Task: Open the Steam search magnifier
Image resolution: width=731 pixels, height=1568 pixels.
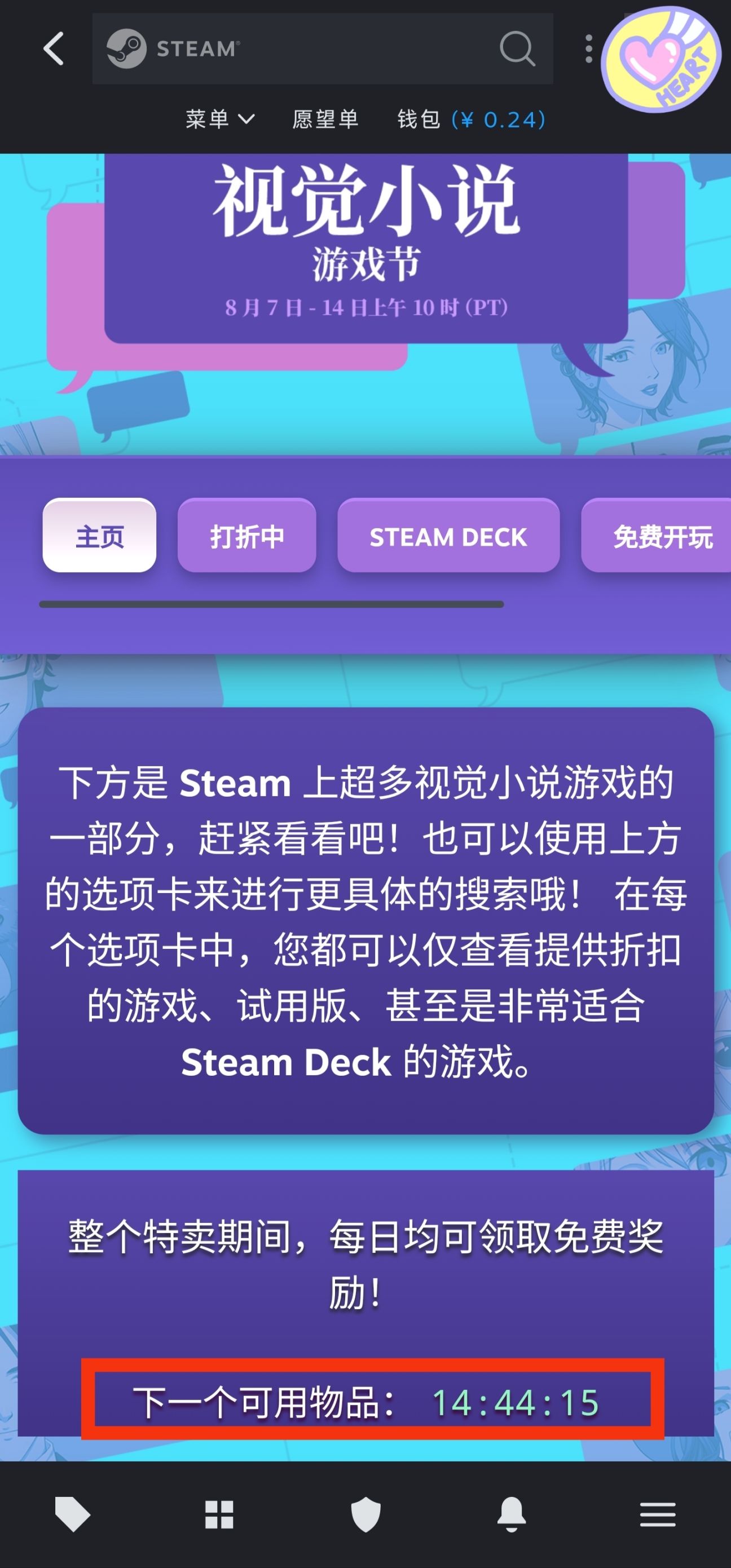Action: click(x=517, y=48)
